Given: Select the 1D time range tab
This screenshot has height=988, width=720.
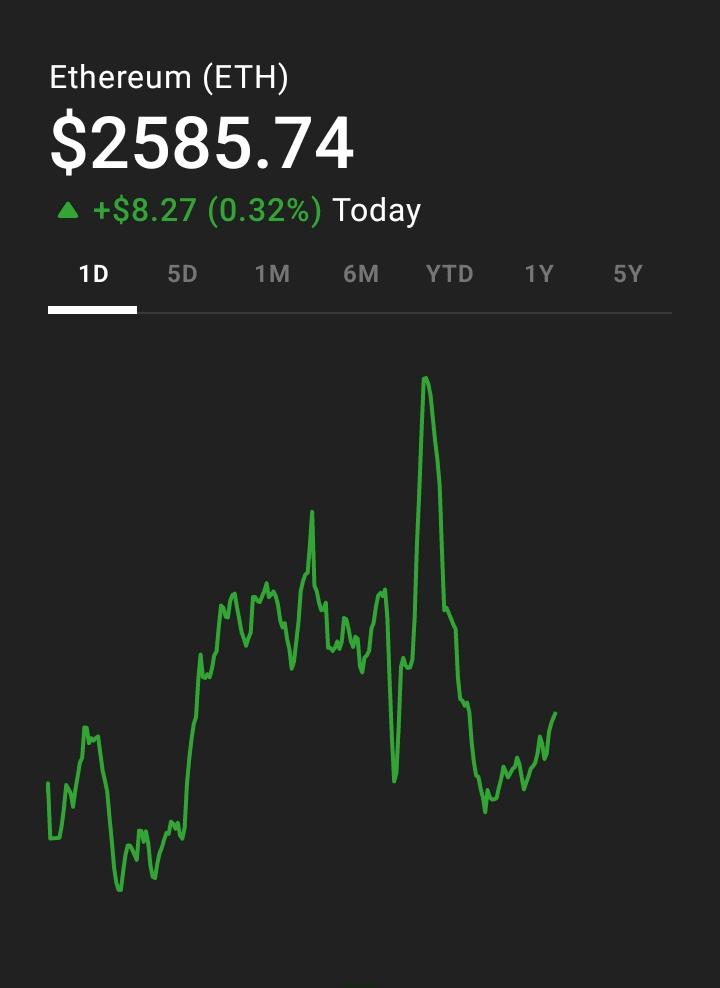Looking at the screenshot, I should 93,274.
